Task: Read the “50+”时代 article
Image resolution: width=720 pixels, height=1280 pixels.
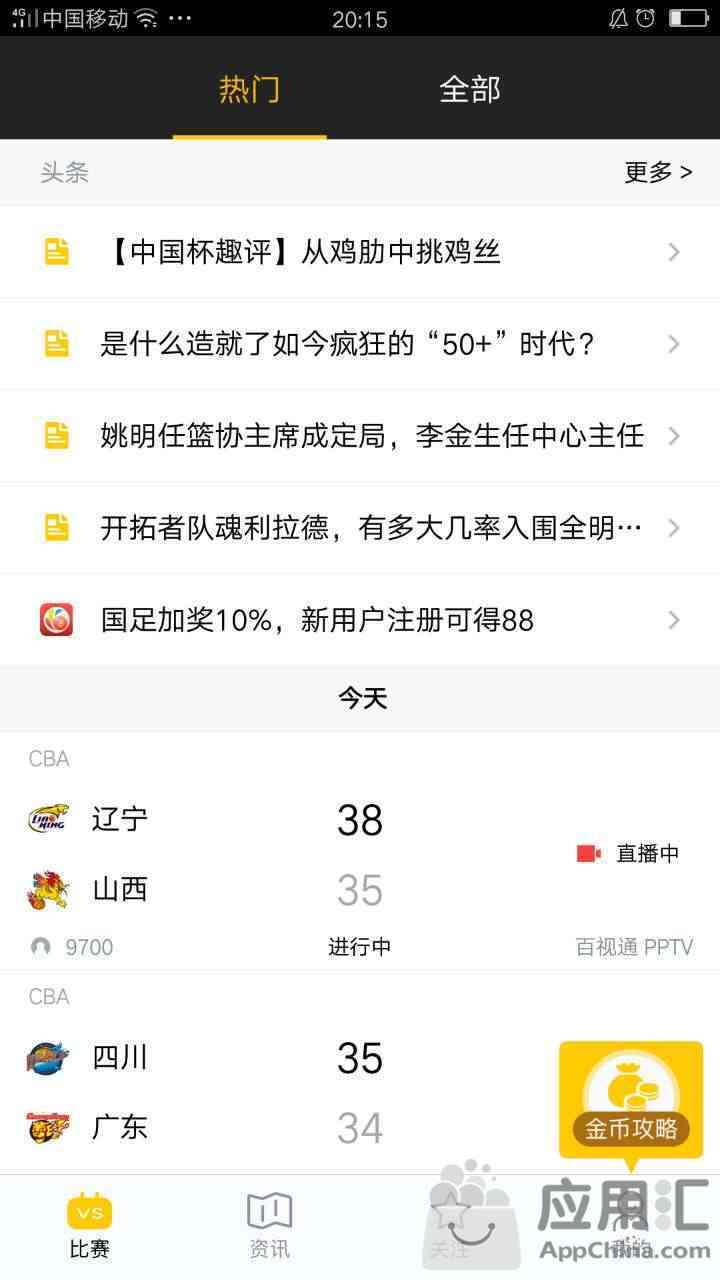Action: tap(360, 344)
